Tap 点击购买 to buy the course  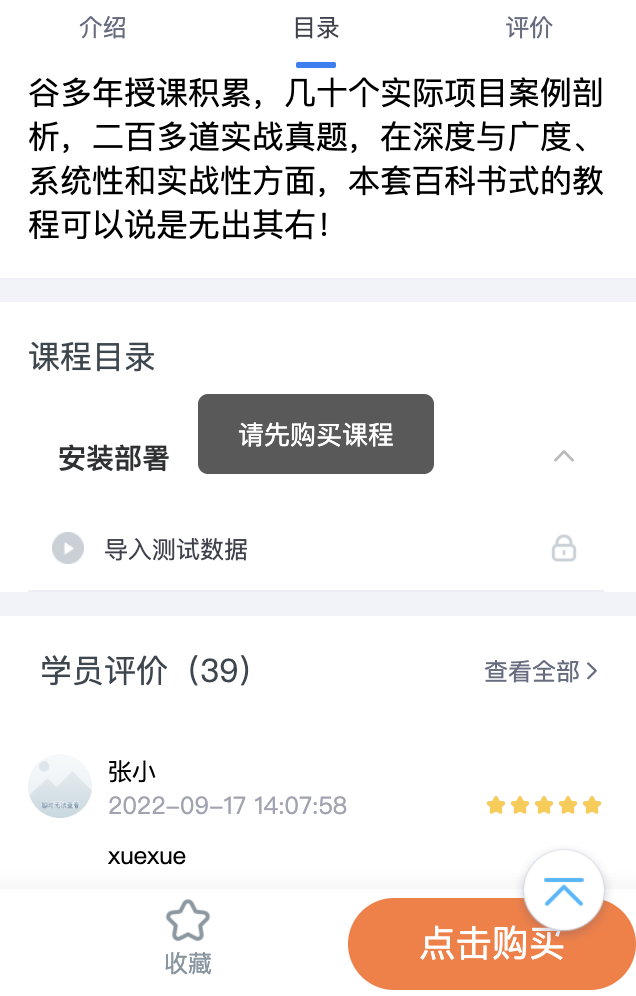click(x=492, y=944)
